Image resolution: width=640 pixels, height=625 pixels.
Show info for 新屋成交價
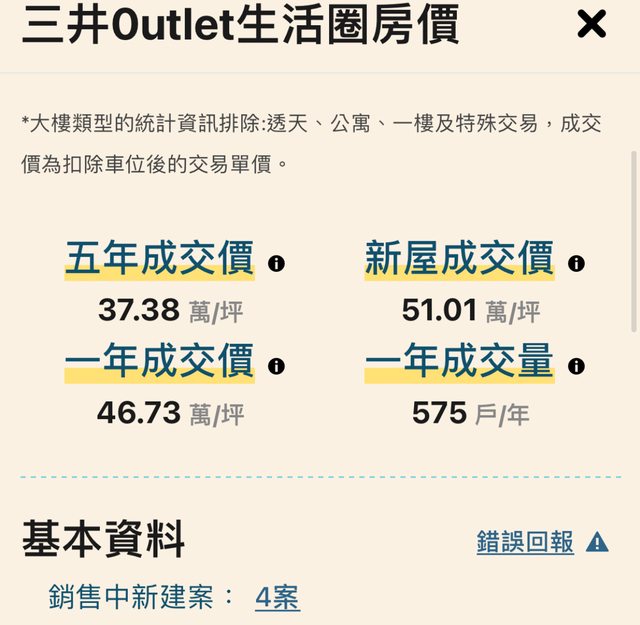[x=576, y=264]
